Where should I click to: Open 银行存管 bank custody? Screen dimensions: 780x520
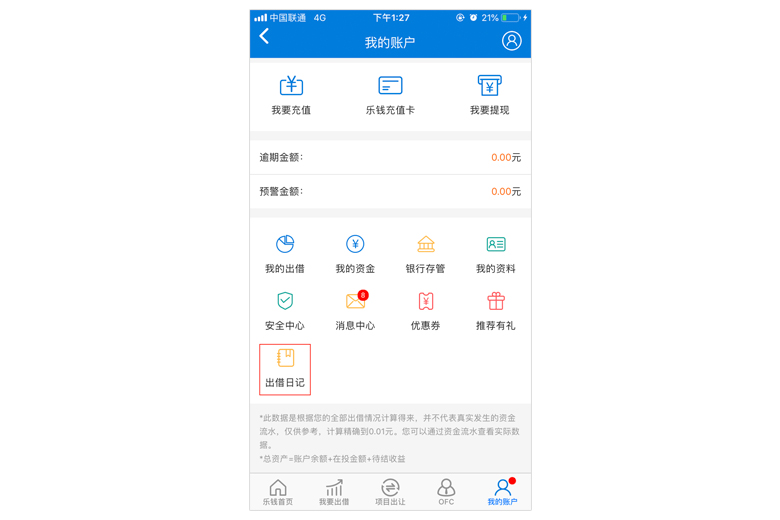(425, 254)
